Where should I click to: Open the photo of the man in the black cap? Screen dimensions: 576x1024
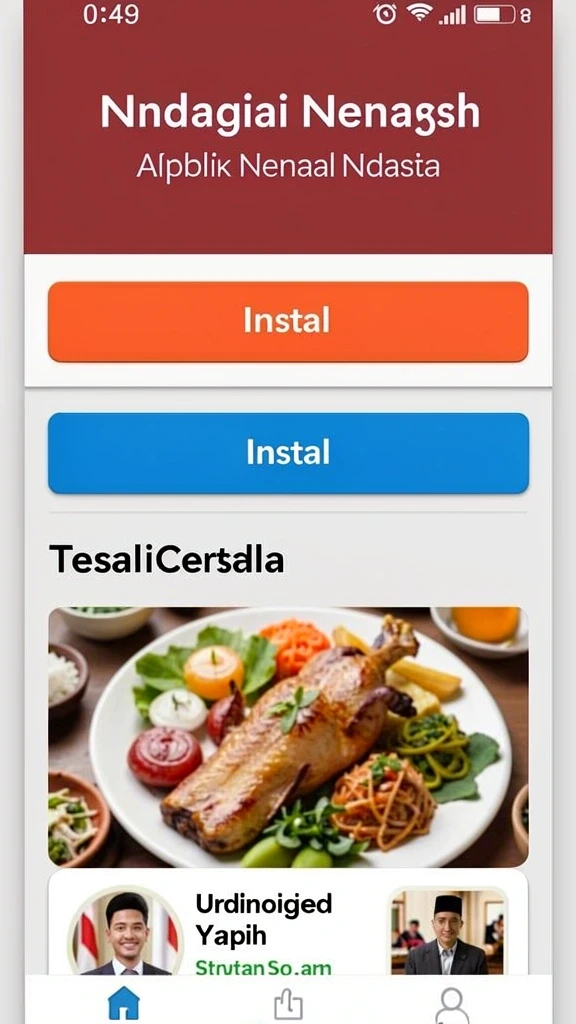tap(448, 931)
